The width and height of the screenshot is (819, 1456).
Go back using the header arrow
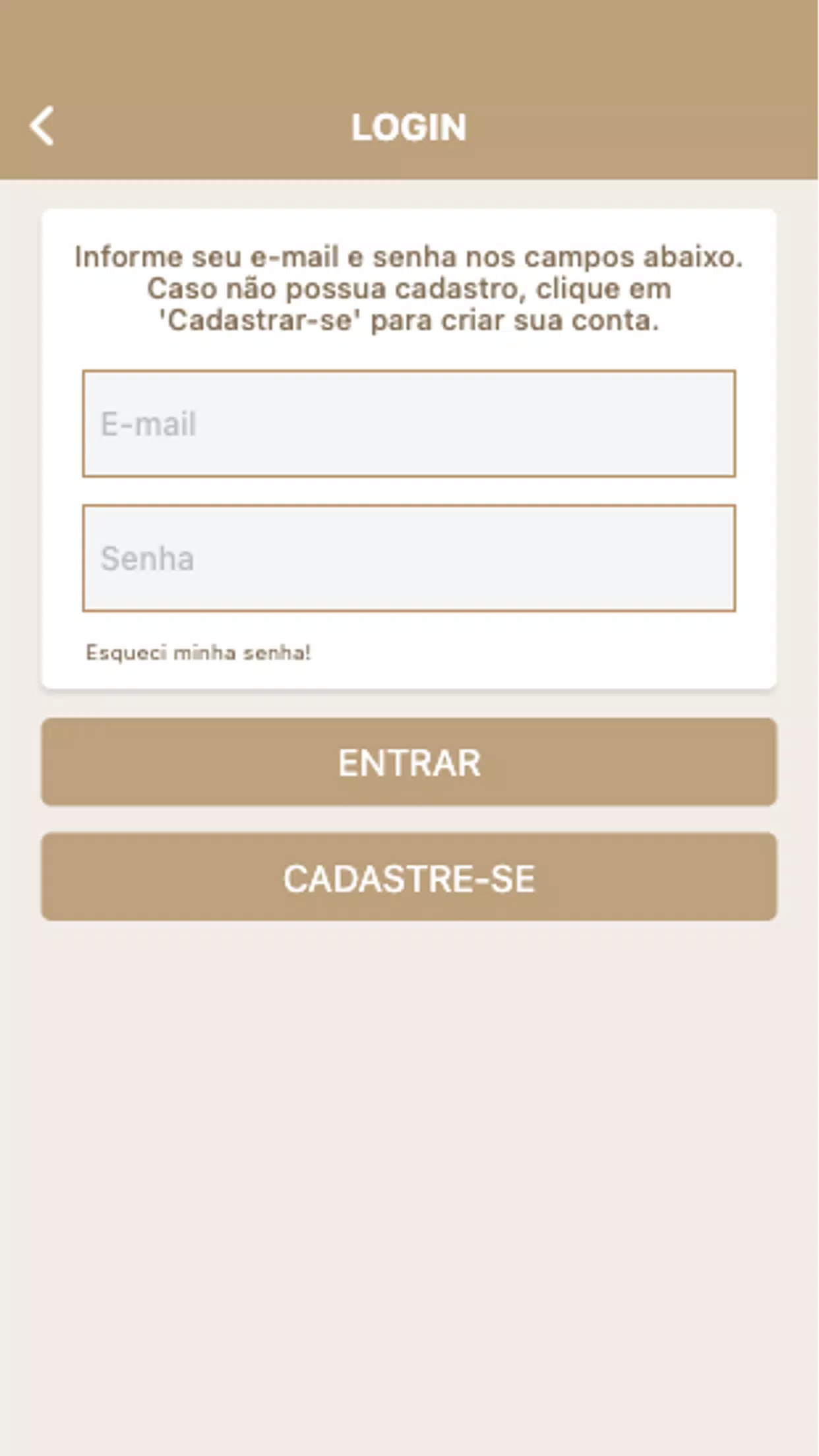[x=42, y=126]
